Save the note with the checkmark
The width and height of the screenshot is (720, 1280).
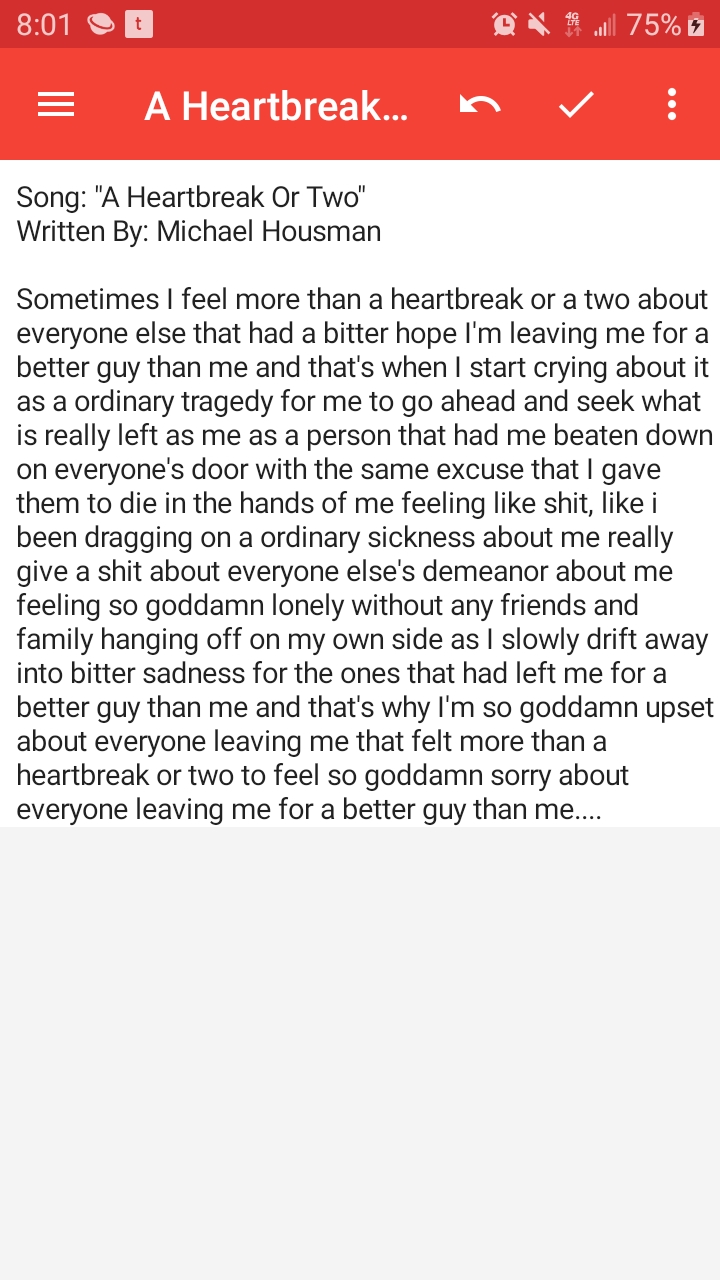(x=576, y=104)
